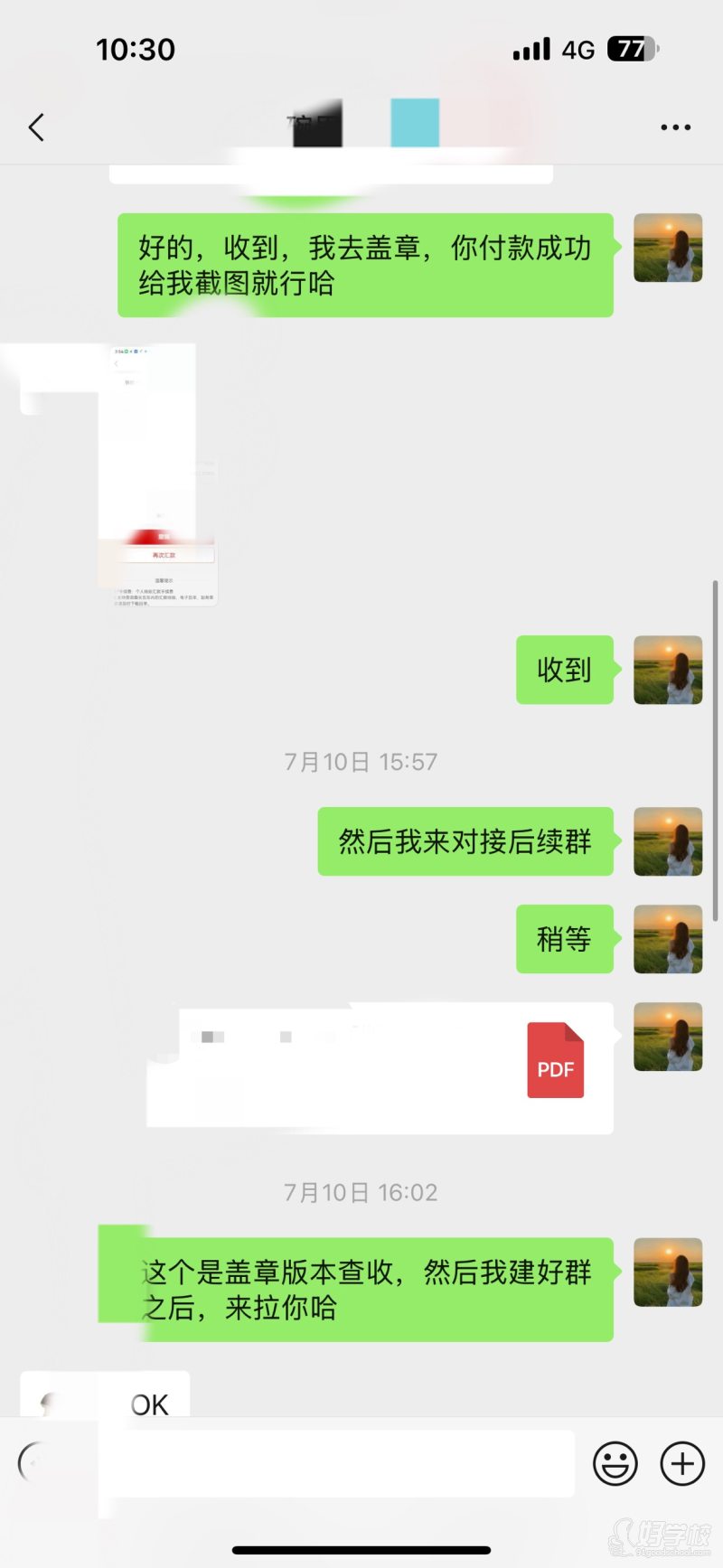Go back to the chat list

(x=36, y=127)
